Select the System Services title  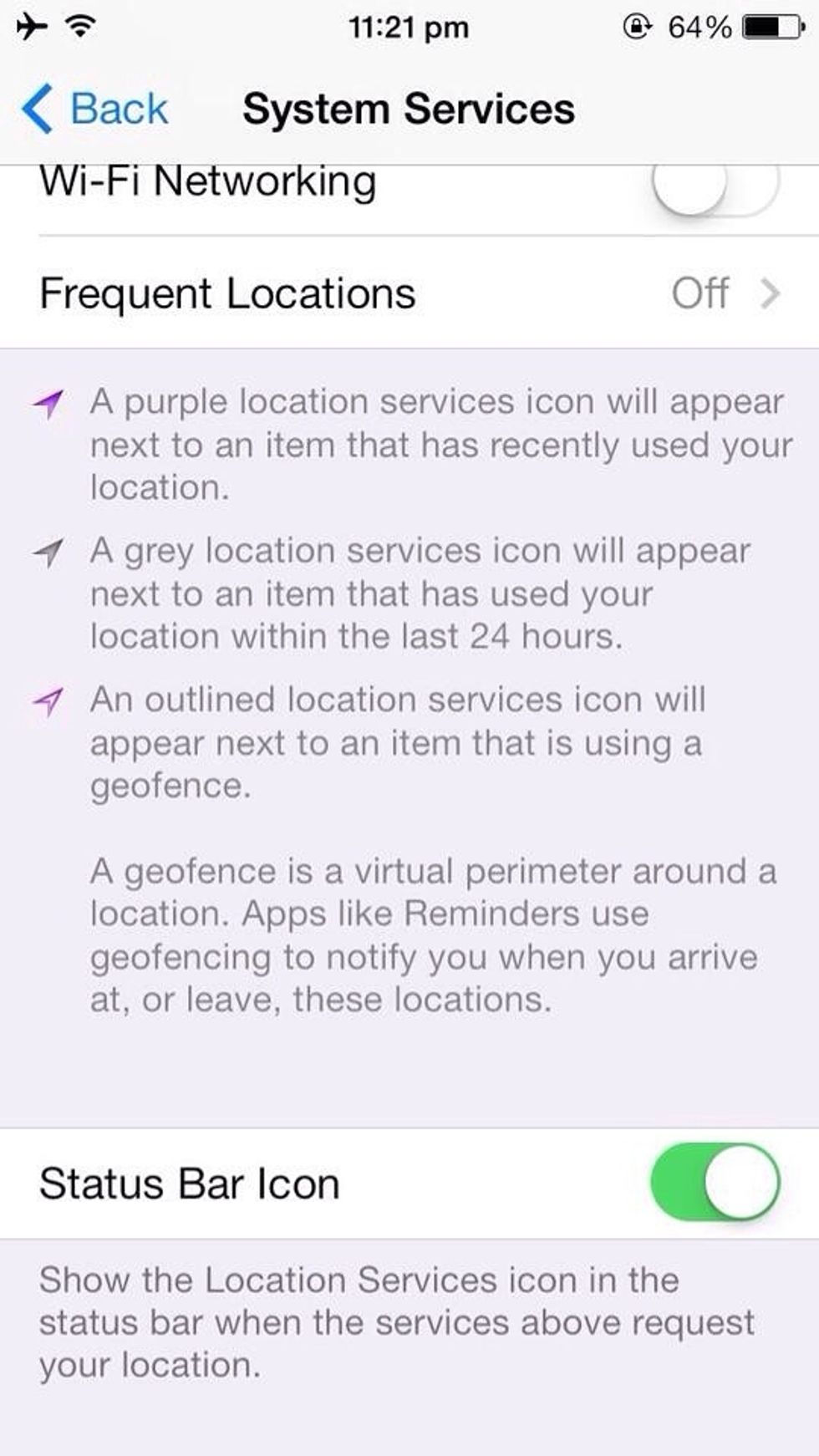tap(408, 107)
